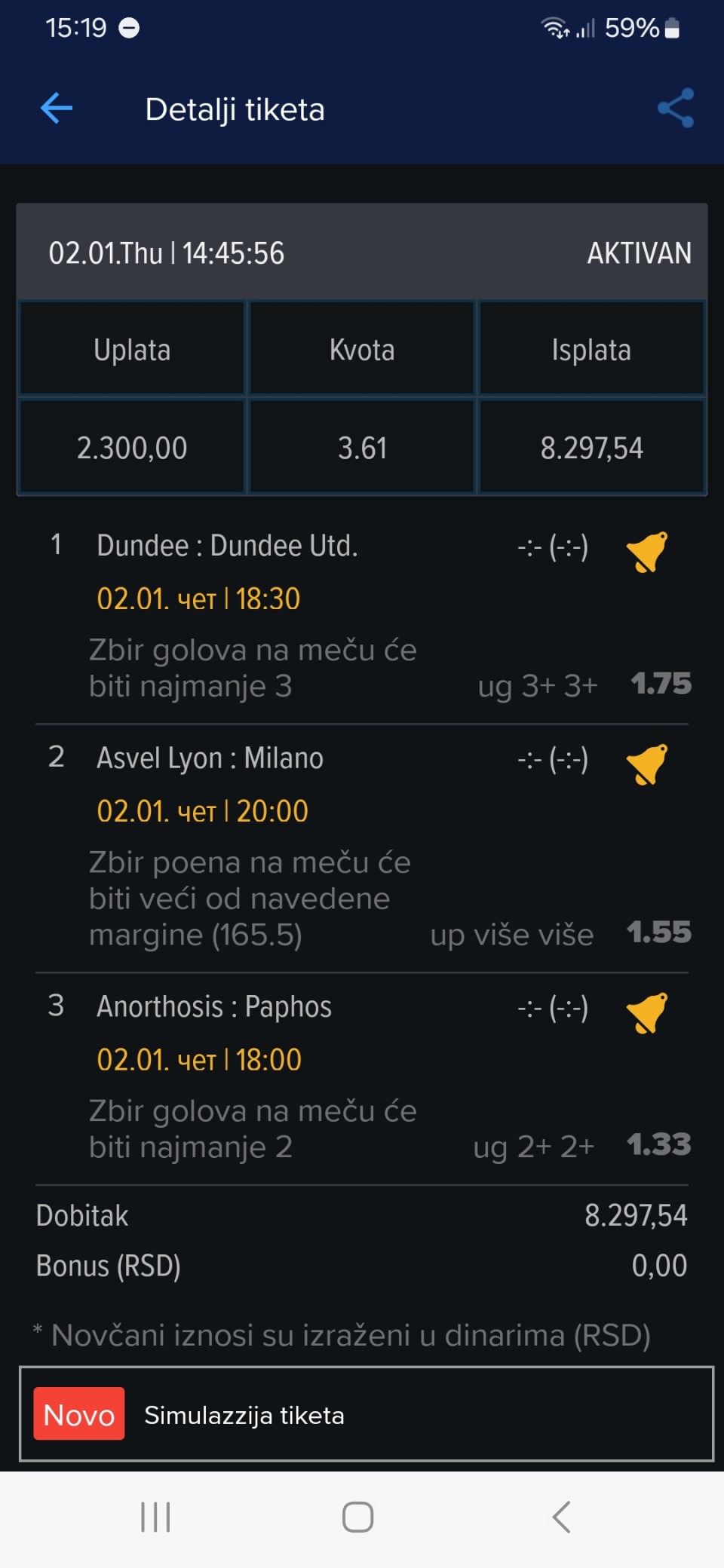Open the Dundee : Dundee Utd. match
The width and height of the screenshot is (724, 1568).
tap(227, 545)
